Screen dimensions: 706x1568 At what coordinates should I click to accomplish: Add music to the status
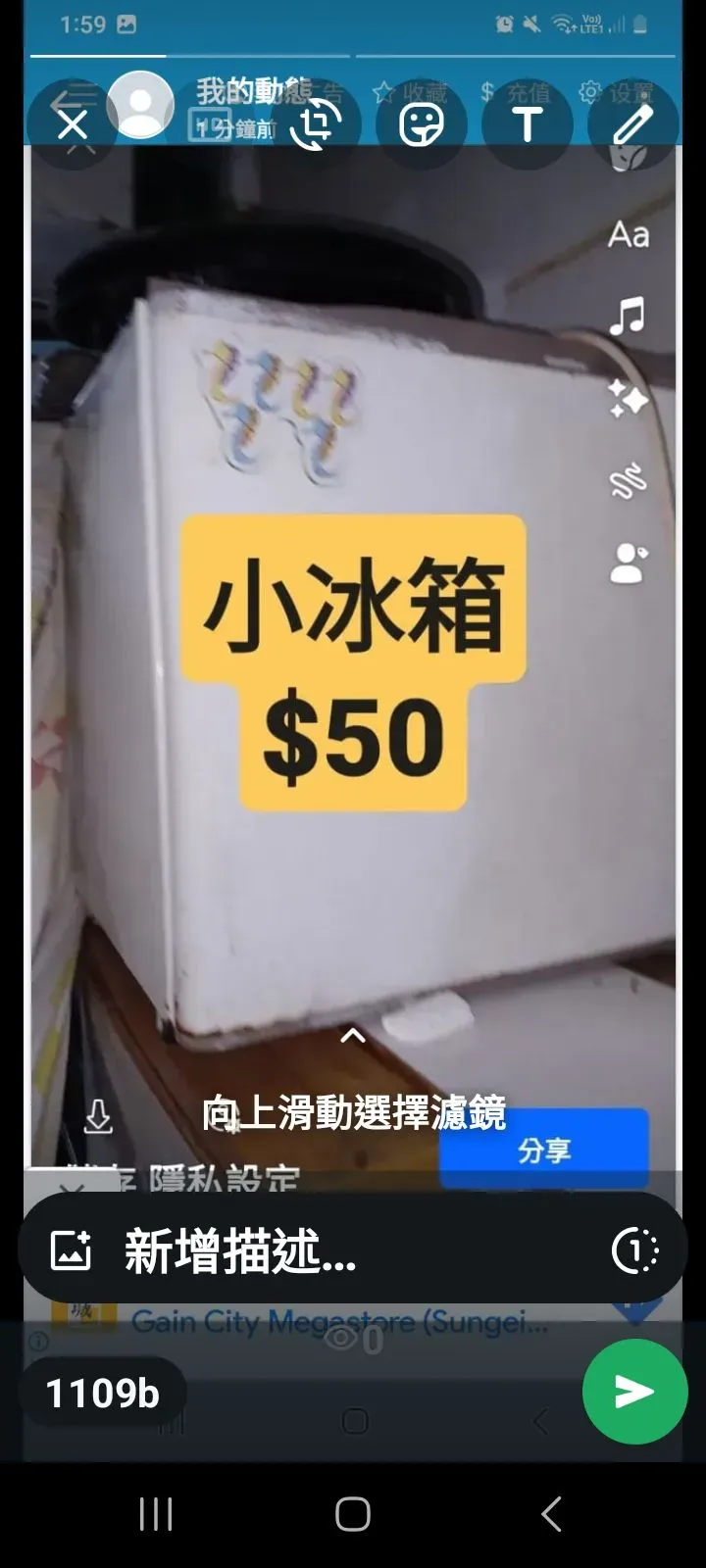click(628, 317)
